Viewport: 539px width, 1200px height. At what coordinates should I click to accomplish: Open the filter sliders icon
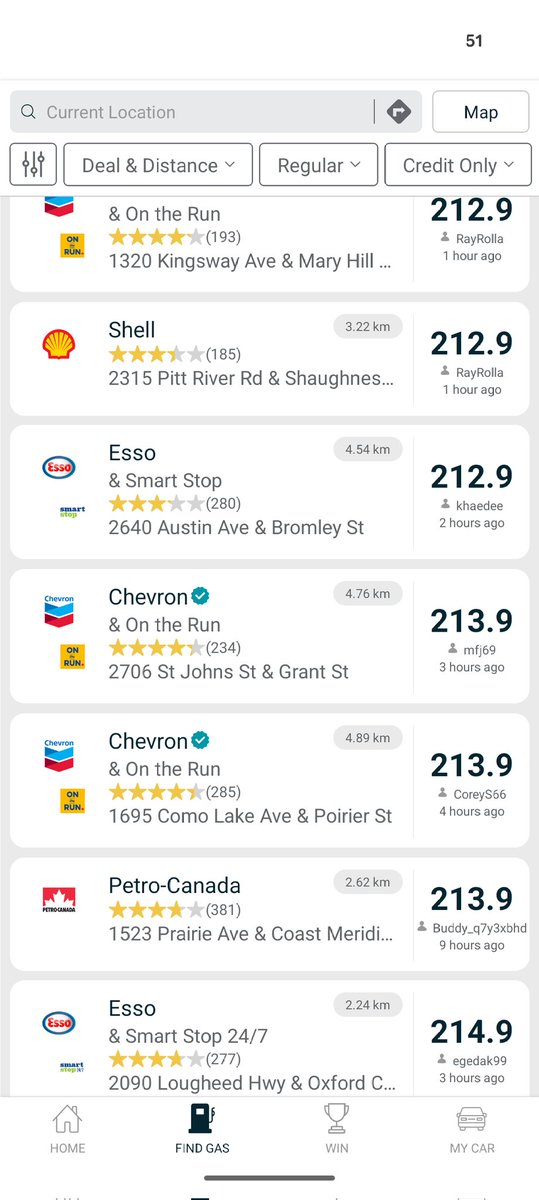point(33,164)
